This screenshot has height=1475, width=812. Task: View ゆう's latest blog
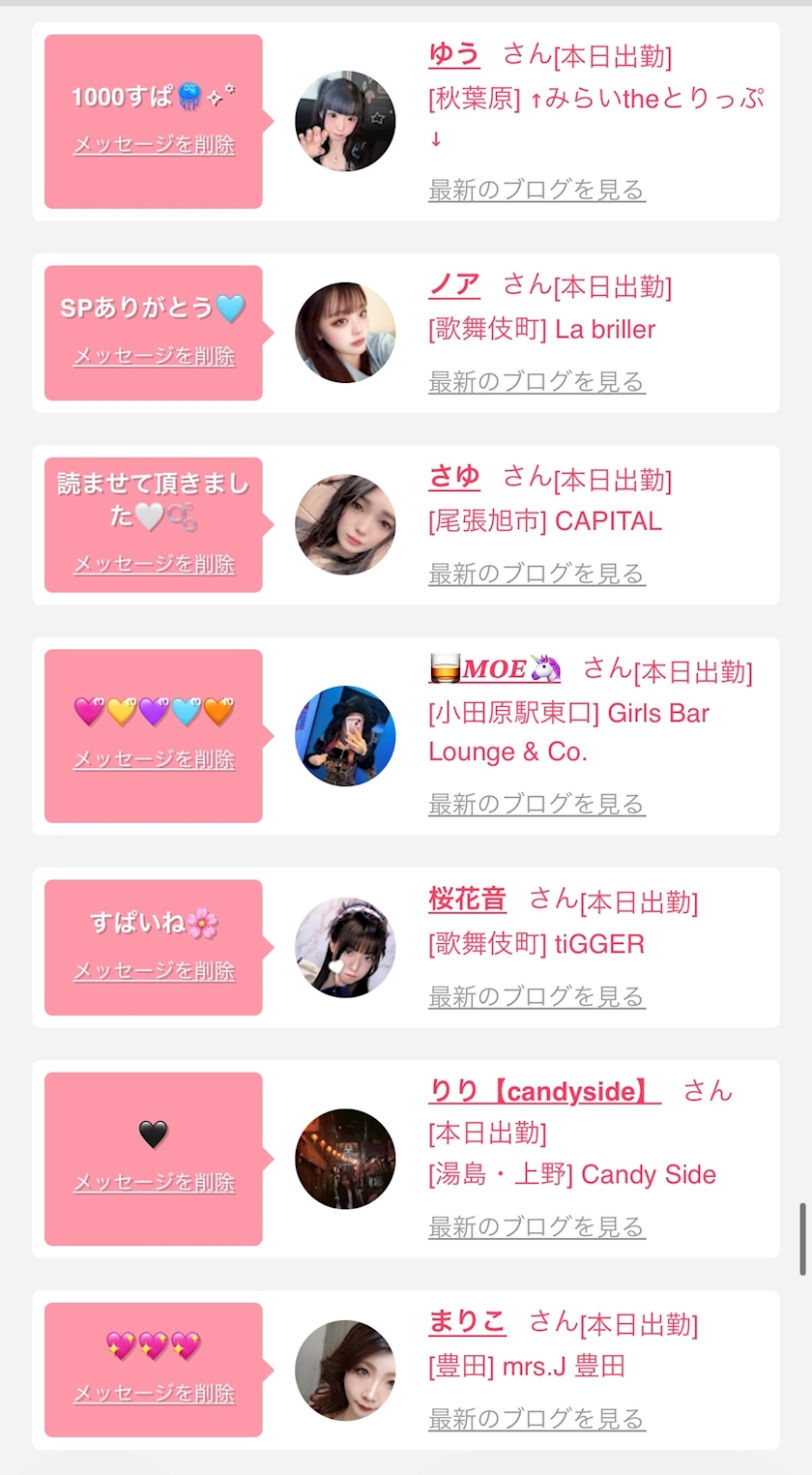pos(536,190)
